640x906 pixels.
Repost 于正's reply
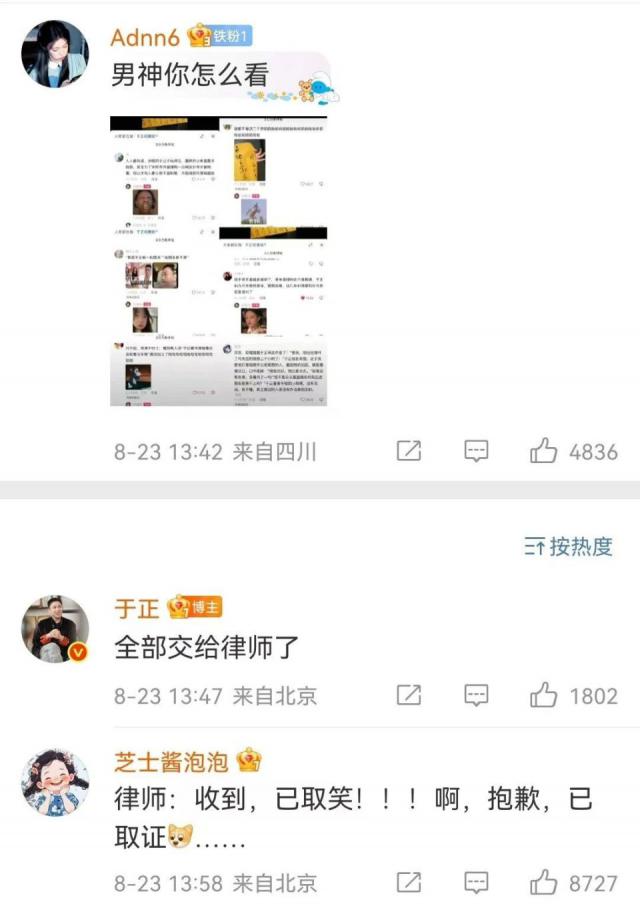click(408, 695)
